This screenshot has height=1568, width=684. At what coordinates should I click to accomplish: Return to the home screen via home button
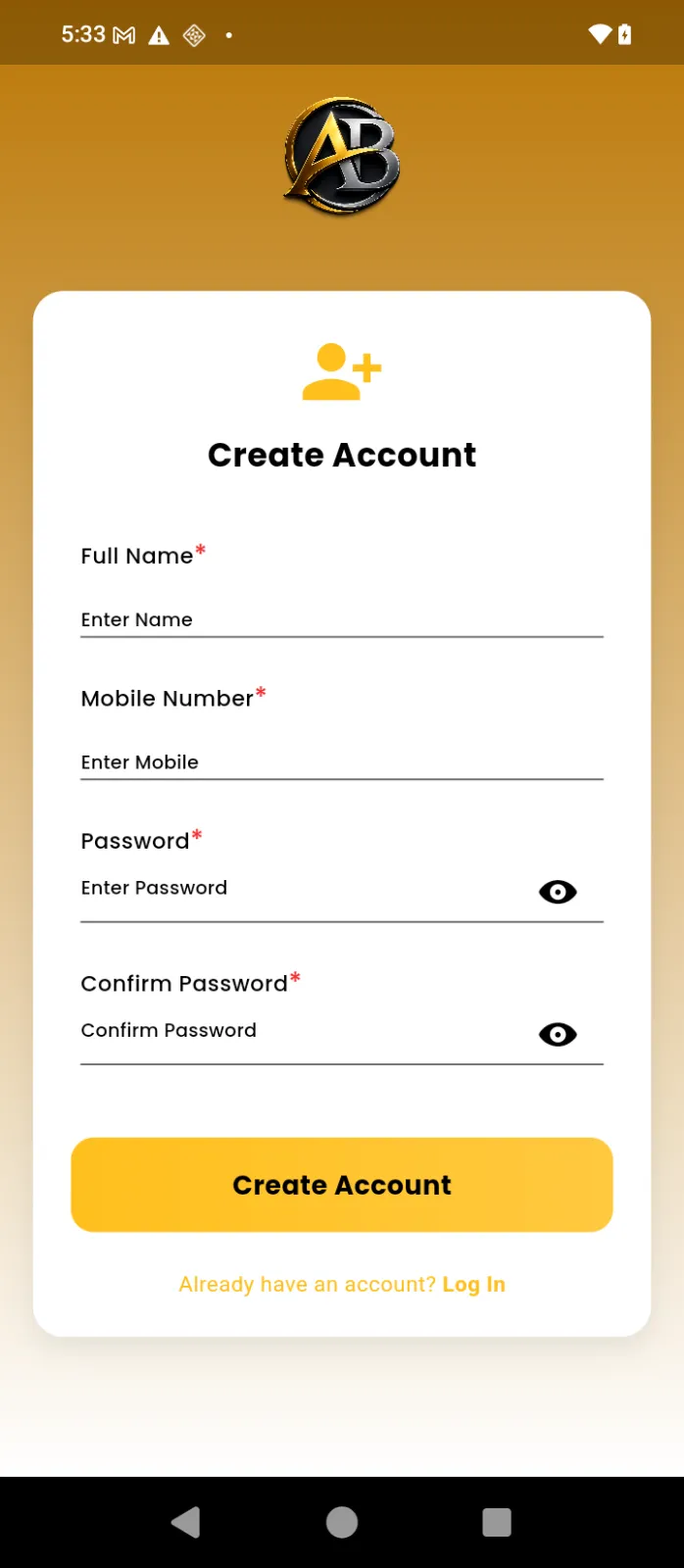[342, 1522]
